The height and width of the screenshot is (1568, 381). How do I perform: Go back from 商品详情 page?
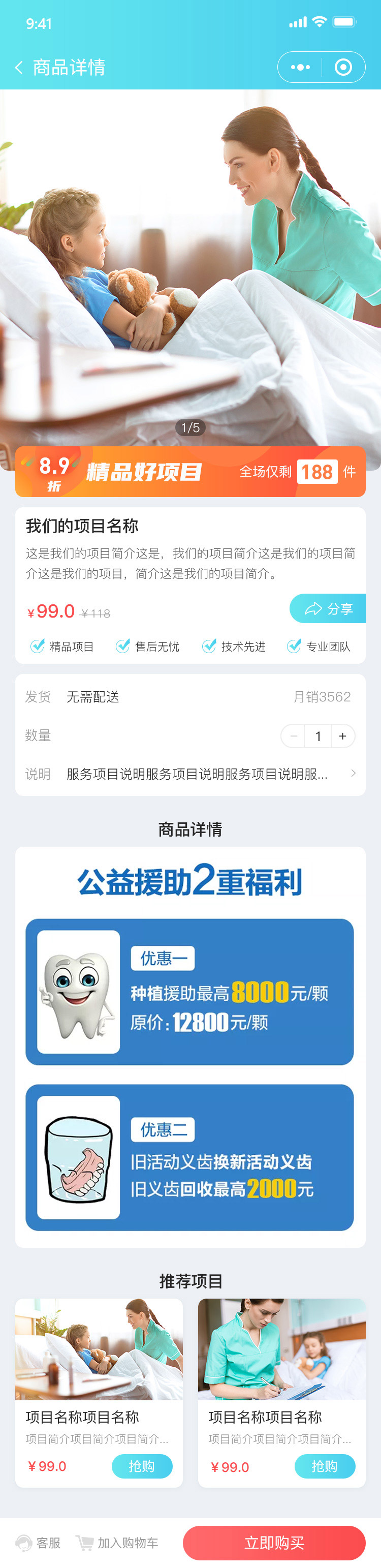(x=19, y=68)
